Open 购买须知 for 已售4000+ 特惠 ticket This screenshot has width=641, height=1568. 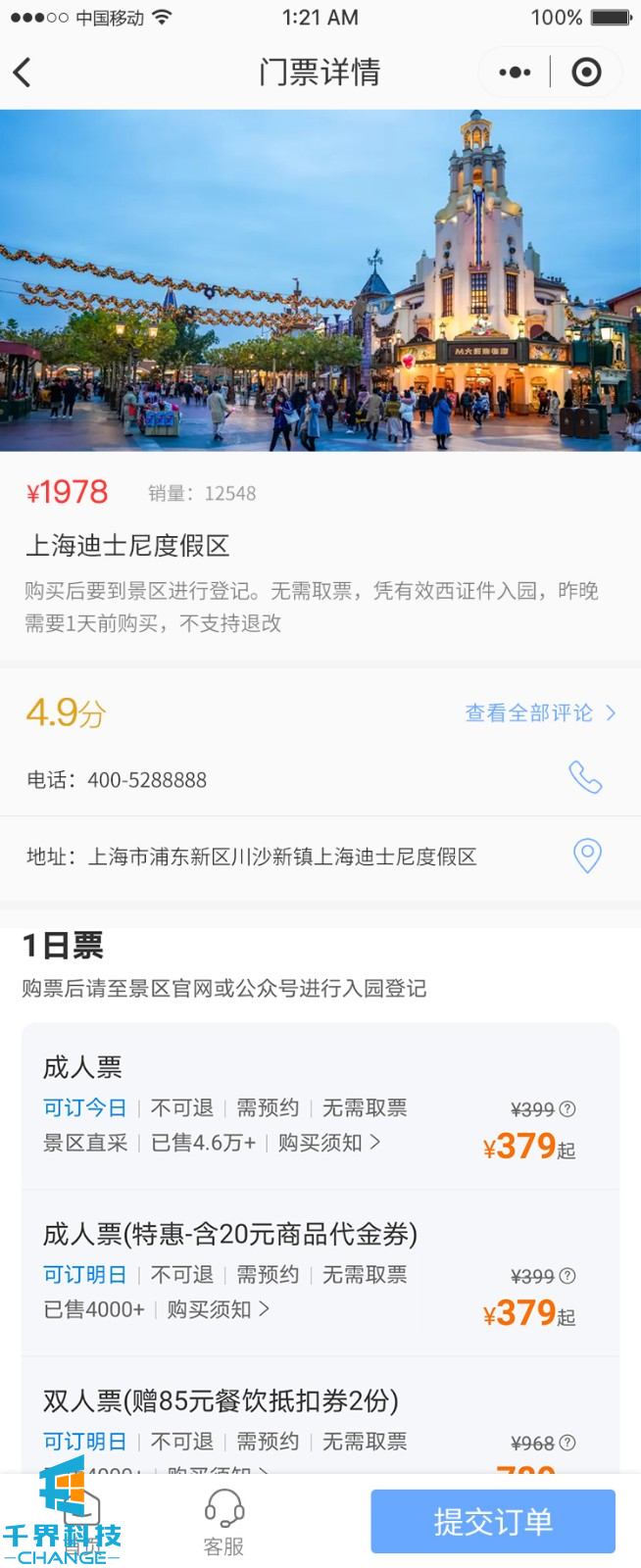(x=218, y=1309)
